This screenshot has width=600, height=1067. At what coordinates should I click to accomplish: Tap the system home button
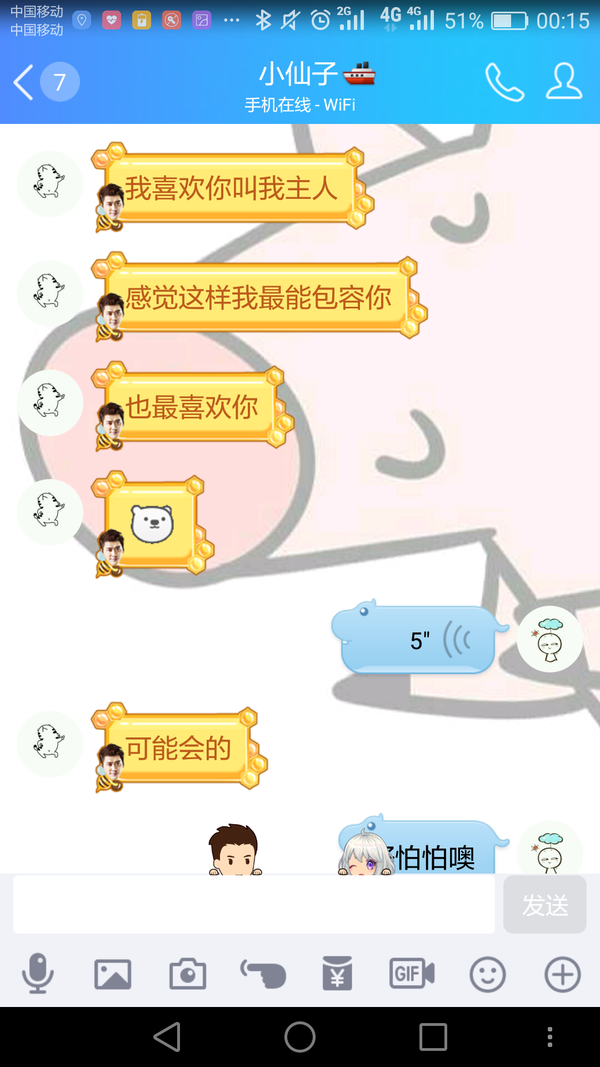pyautogui.click(x=299, y=1036)
